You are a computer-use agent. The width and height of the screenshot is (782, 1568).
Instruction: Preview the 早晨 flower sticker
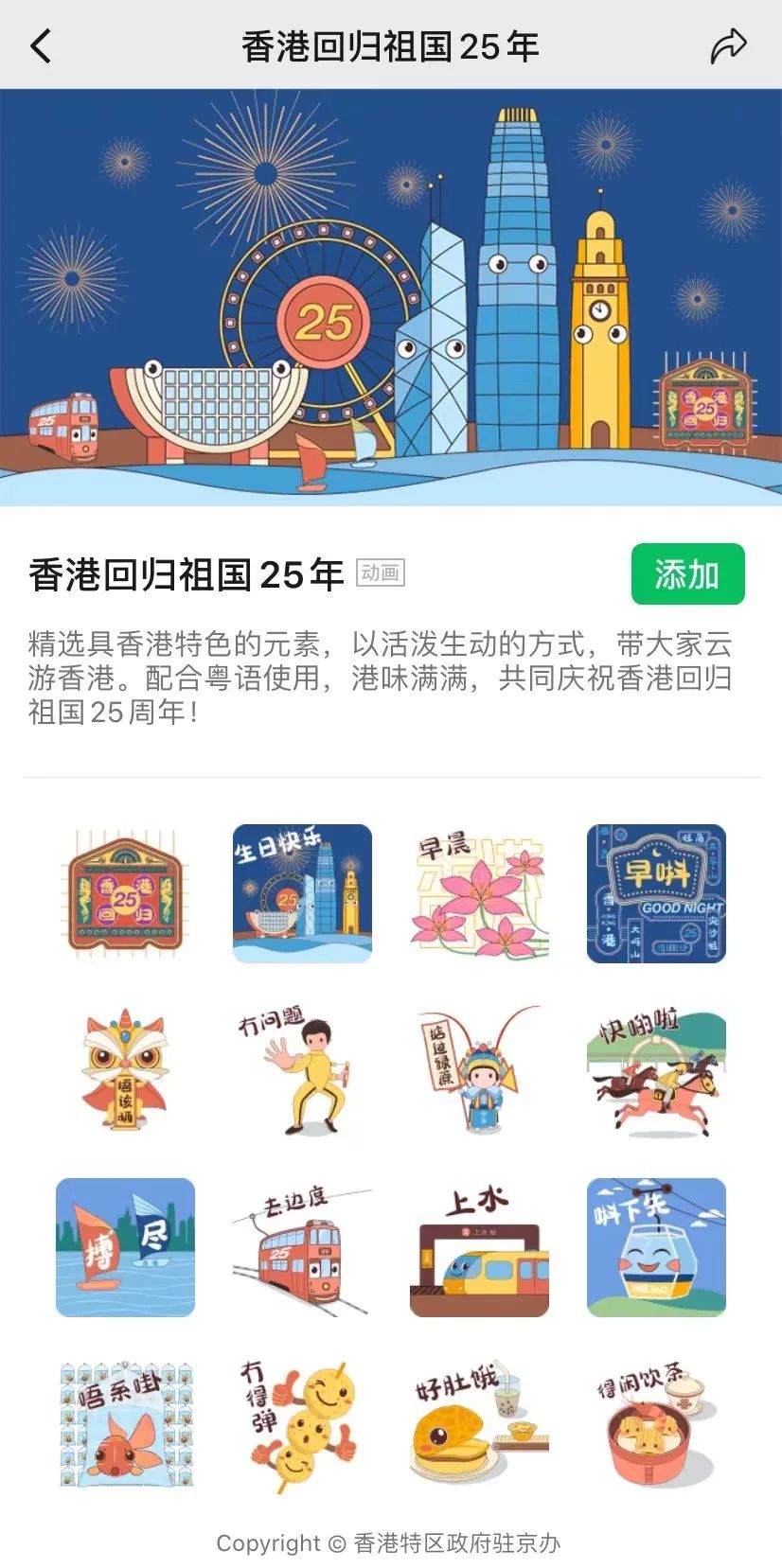pos(480,893)
